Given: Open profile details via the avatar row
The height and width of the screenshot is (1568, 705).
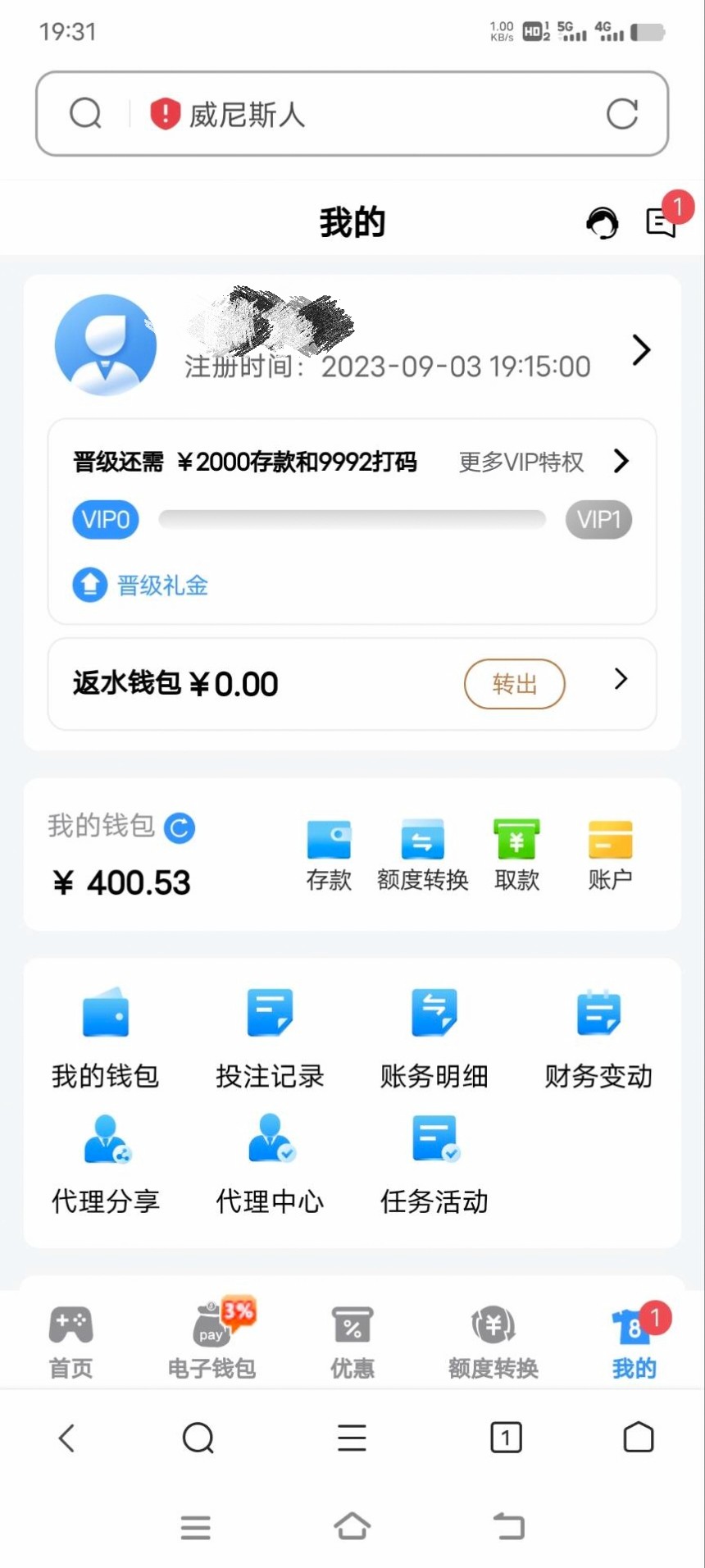Looking at the screenshot, I should point(640,350).
